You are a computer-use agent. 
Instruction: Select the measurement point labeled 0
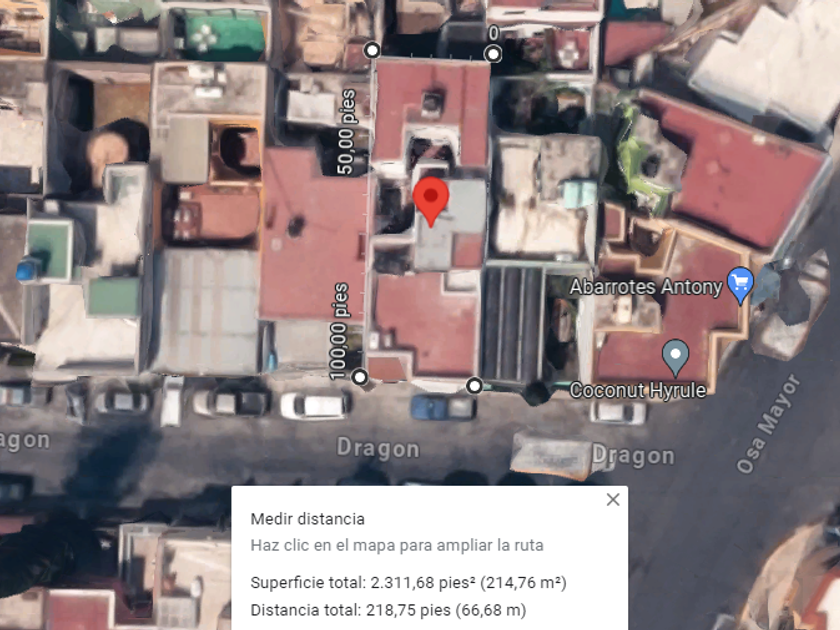493,54
